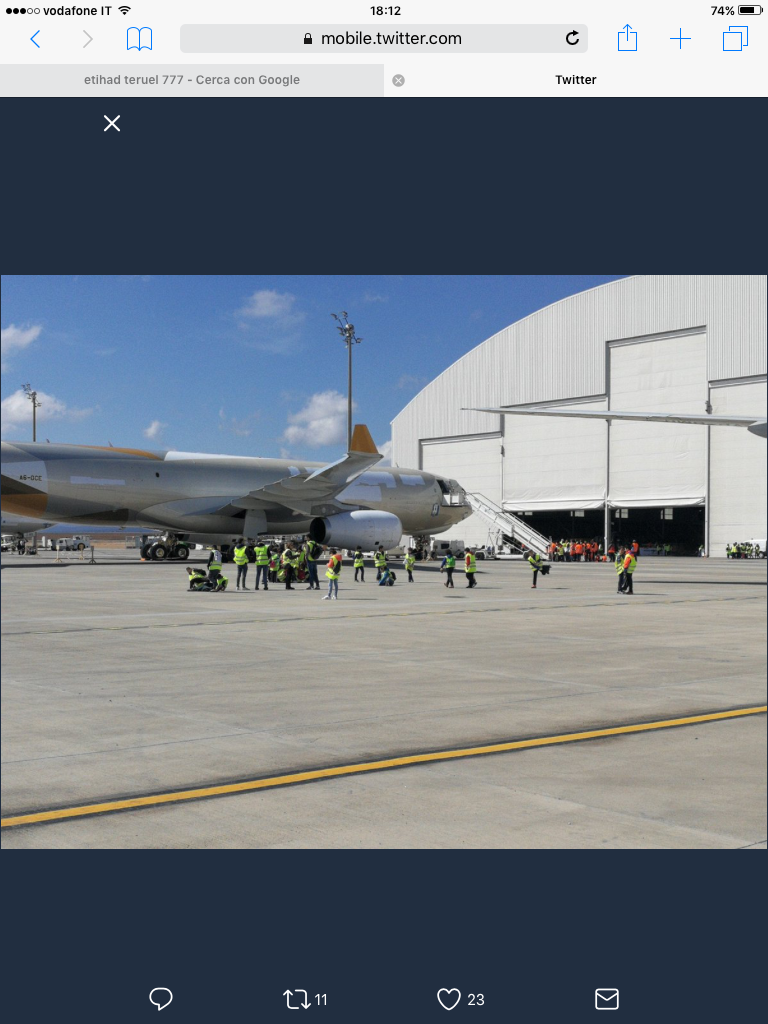This screenshot has height=1024, width=768.
Task: Go back in Safari
Action: click(x=35, y=39)
